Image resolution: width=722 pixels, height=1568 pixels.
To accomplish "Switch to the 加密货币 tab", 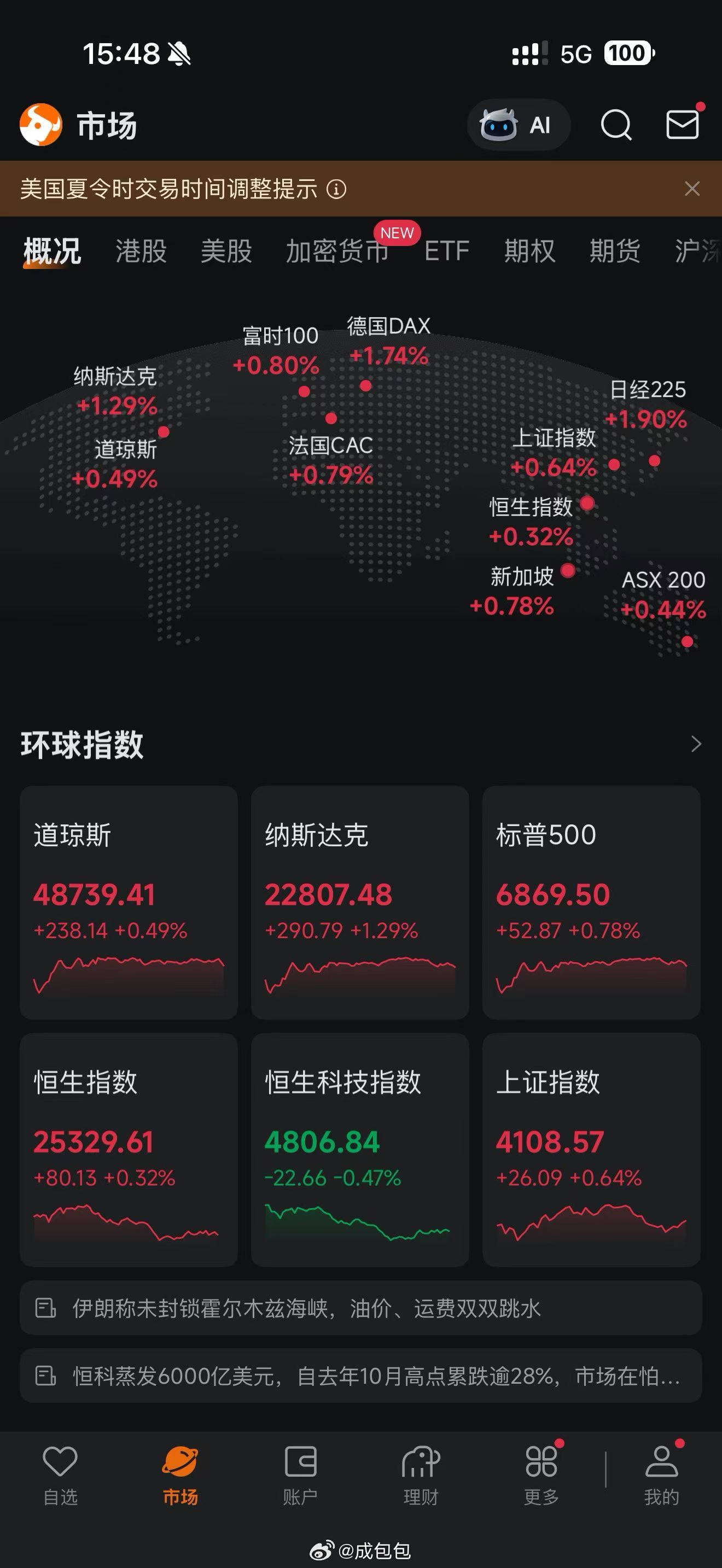I will pos(336,251).
